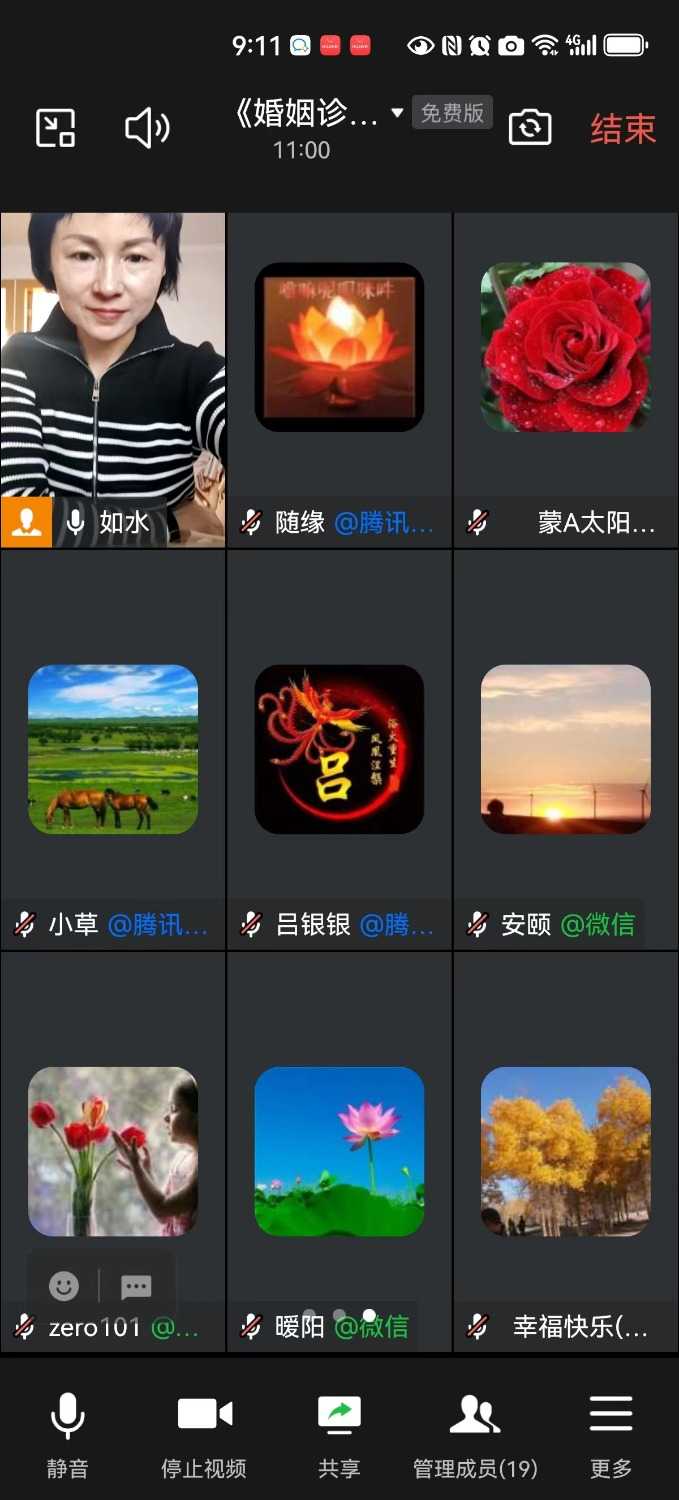Stop video with 停止视频

click(x=204, y=1436)
